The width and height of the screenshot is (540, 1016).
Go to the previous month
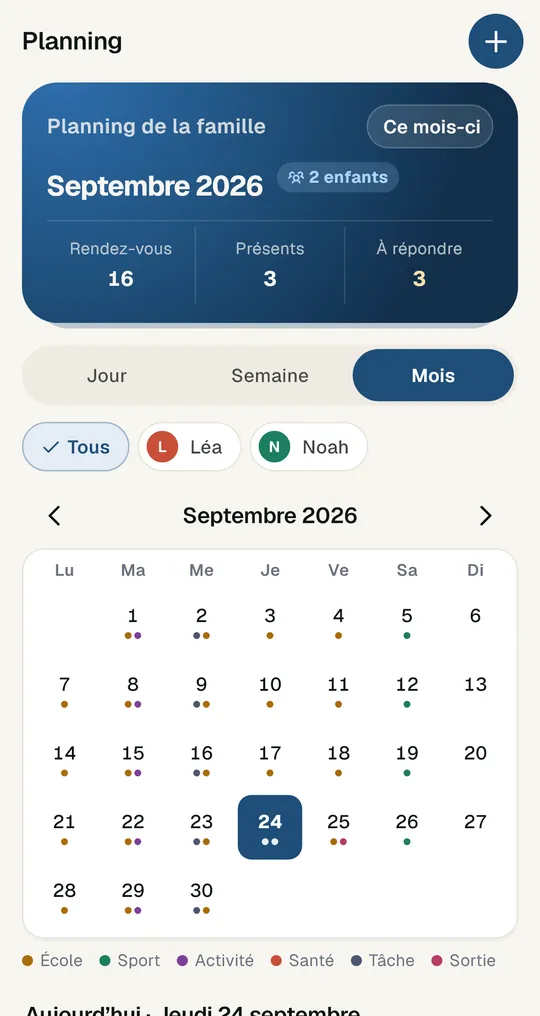coord(54,516)
